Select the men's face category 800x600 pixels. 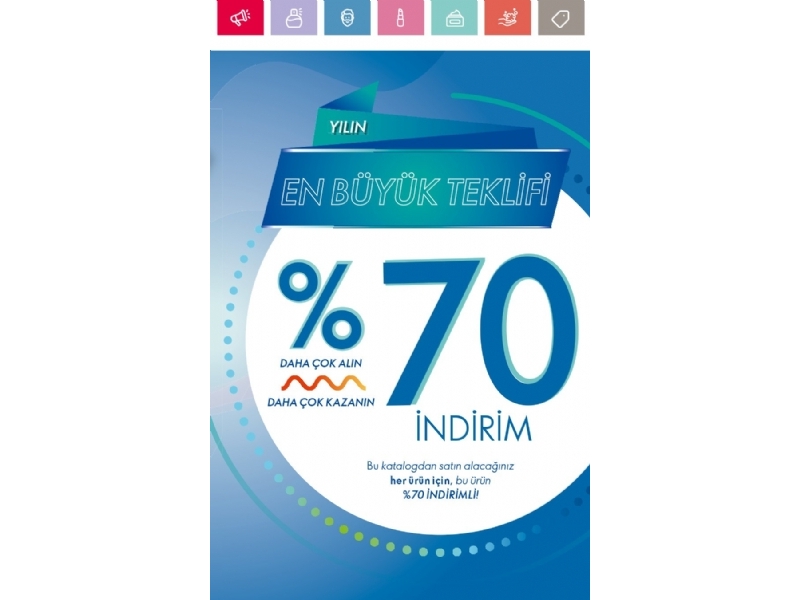(x=347, y=18)
